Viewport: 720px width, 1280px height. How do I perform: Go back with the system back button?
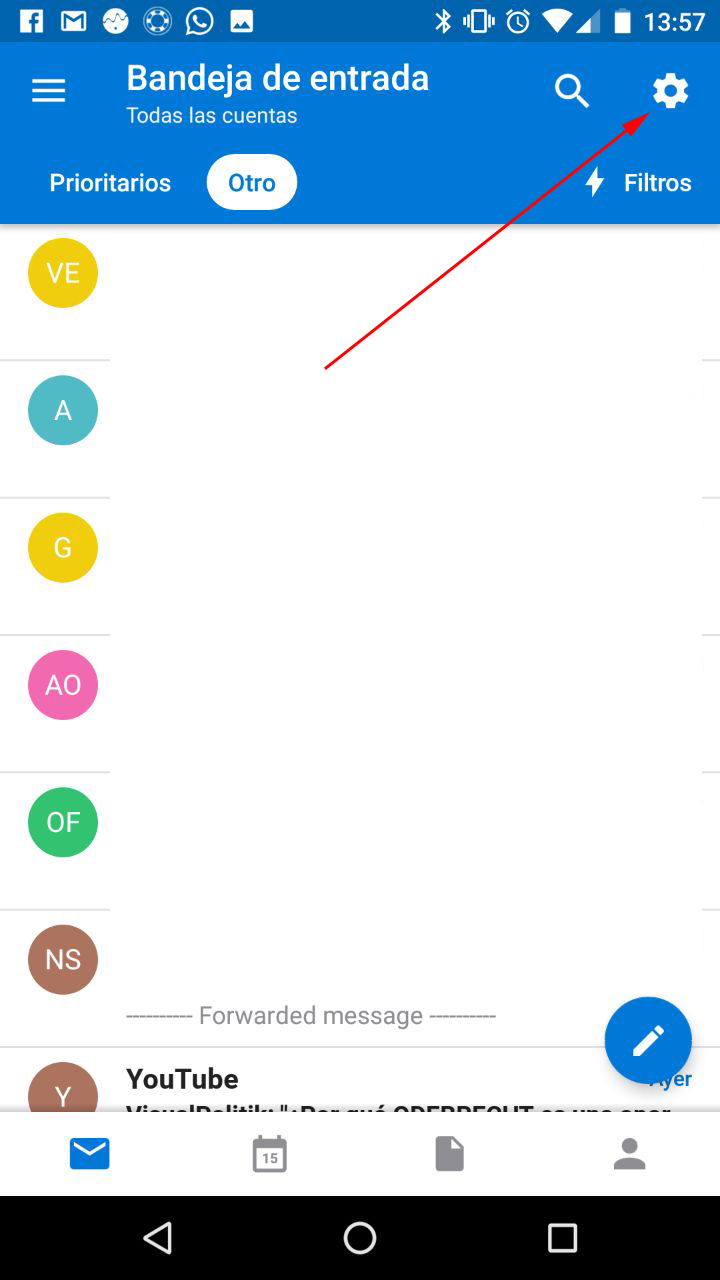pyautogui.click(x=158, y=1238)
